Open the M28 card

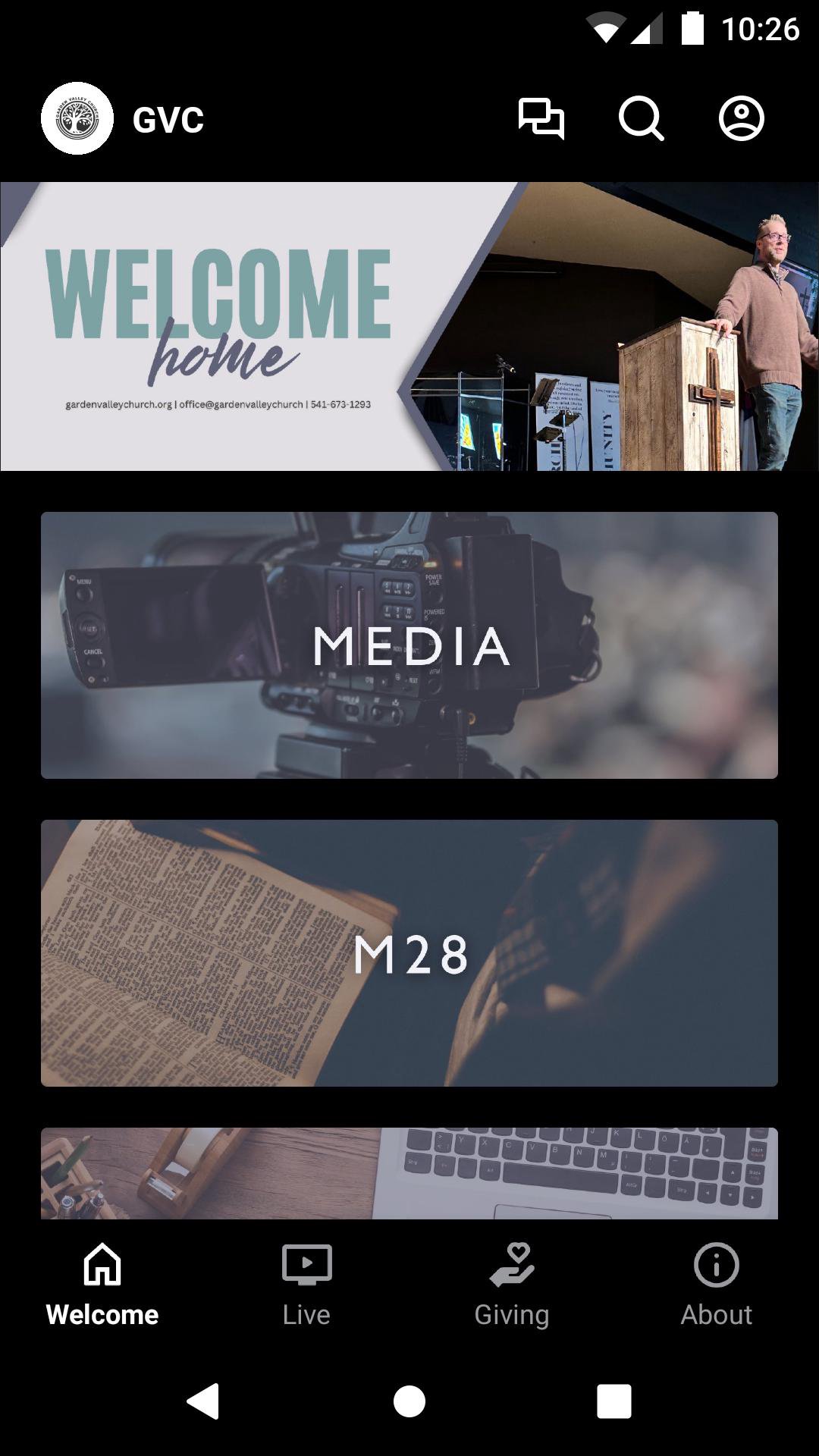pos(409,953)
